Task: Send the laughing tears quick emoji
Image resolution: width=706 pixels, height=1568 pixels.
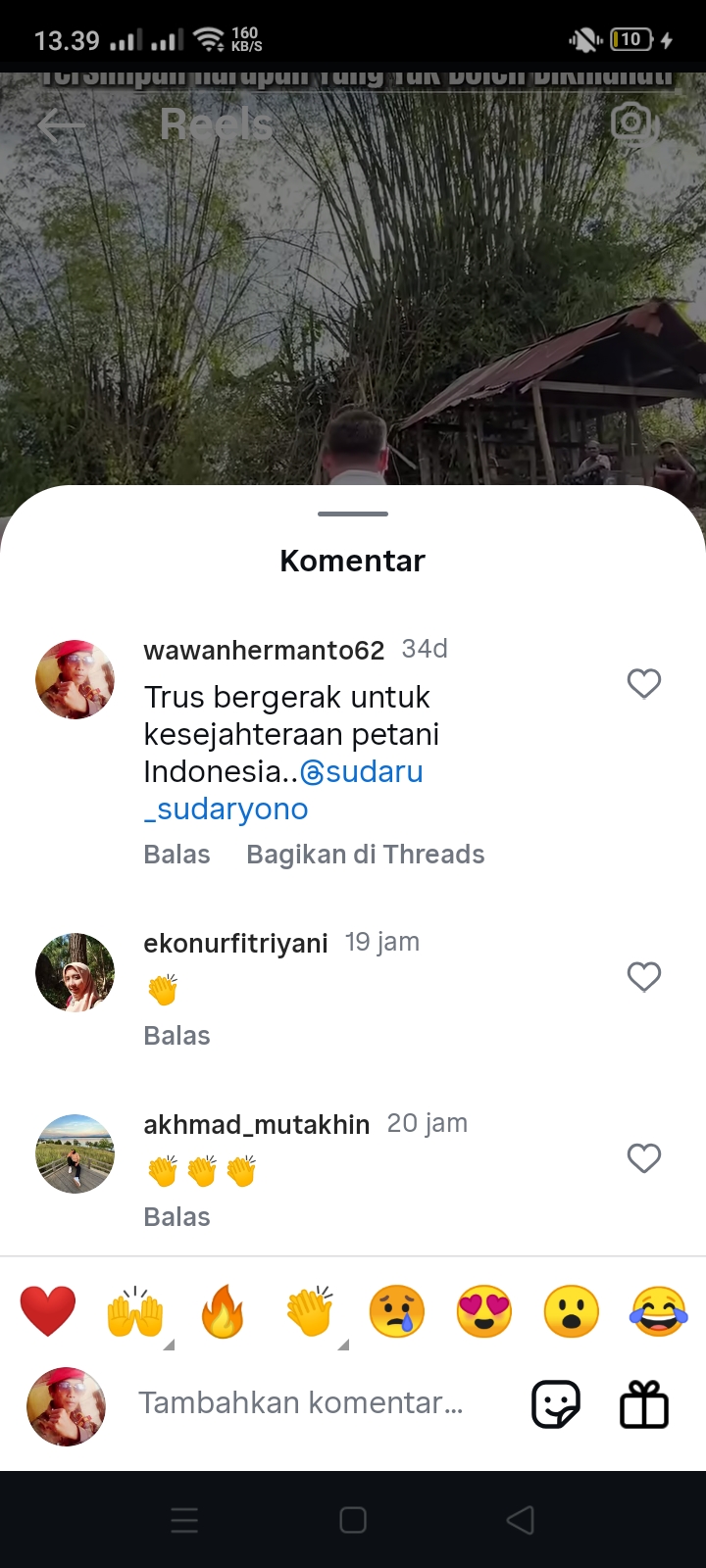Action: (659, 1311)
